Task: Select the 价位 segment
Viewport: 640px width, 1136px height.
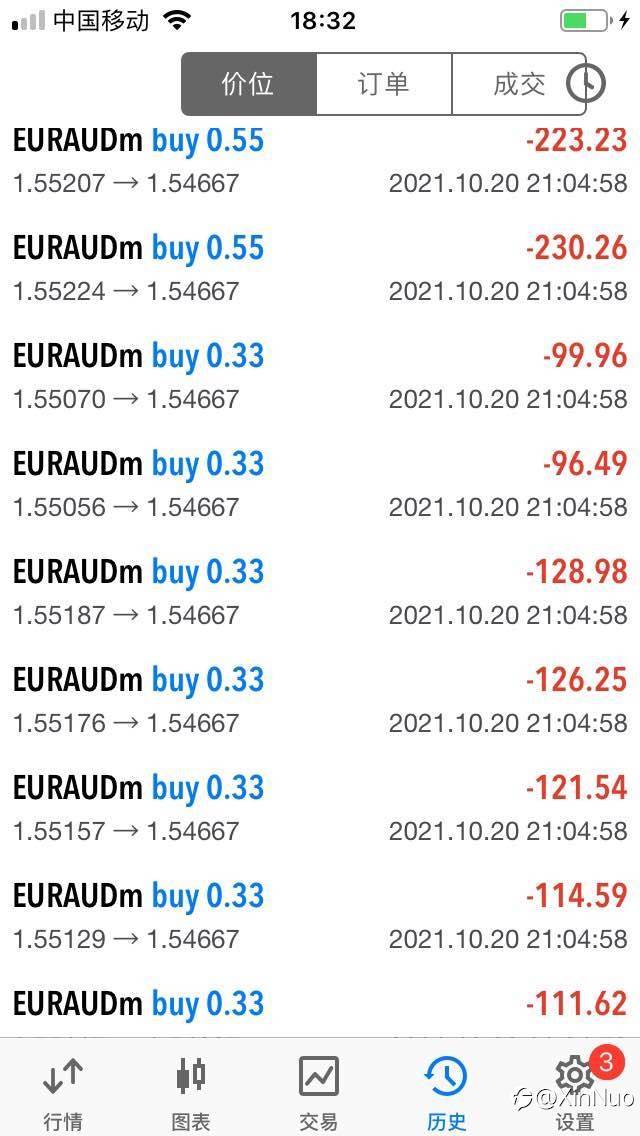Action: point(249,83)
